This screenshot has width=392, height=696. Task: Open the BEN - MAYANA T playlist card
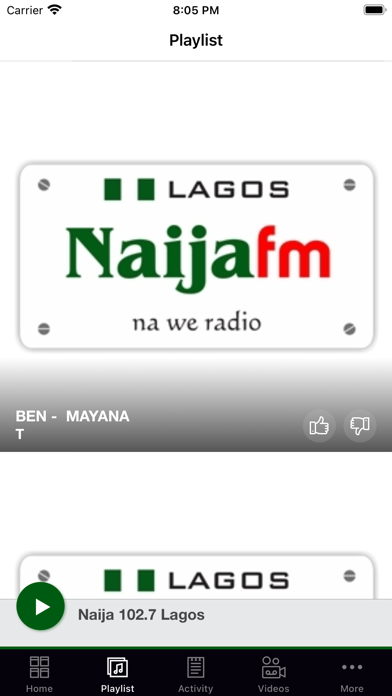pyautogui.click(x=196, y=257)
